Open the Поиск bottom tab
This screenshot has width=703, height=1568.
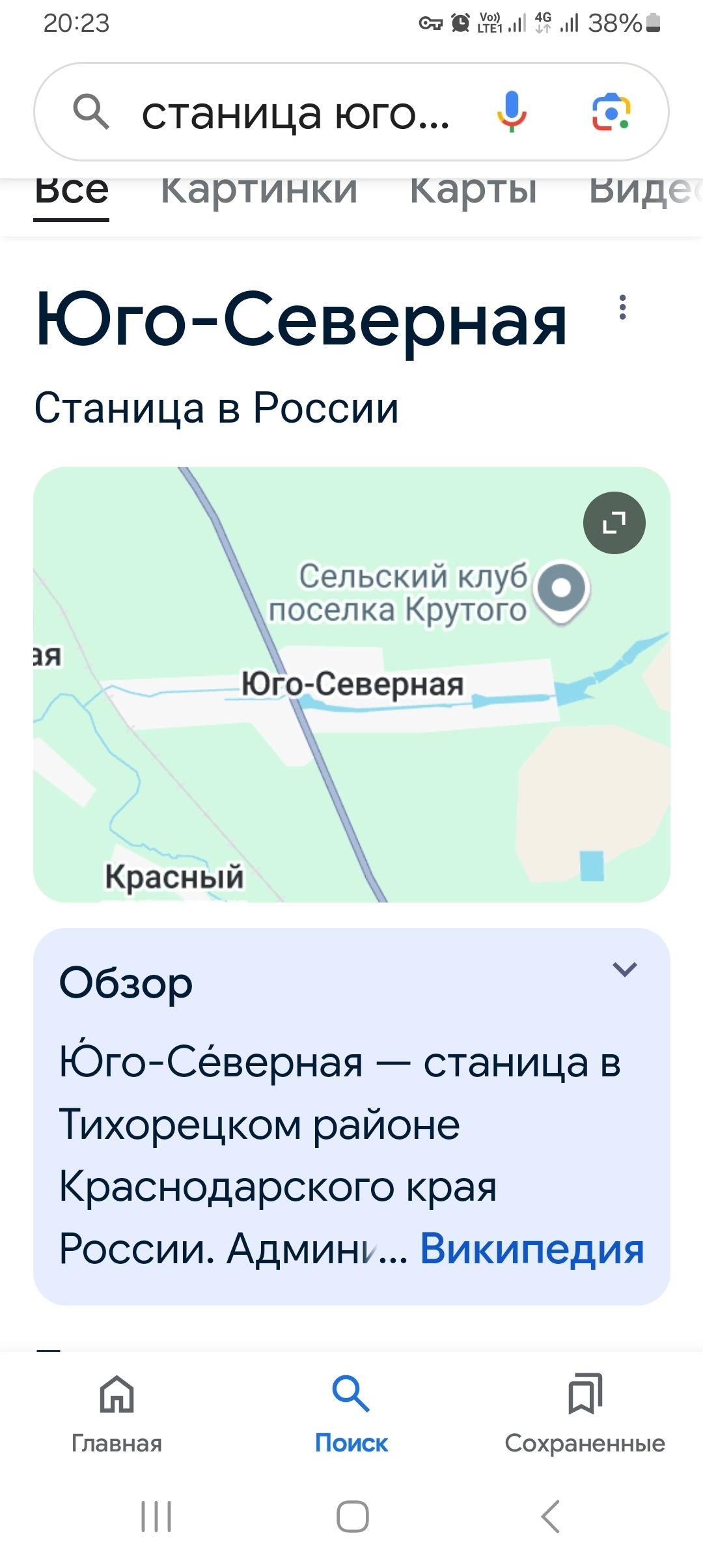(x=351, y=1414)
